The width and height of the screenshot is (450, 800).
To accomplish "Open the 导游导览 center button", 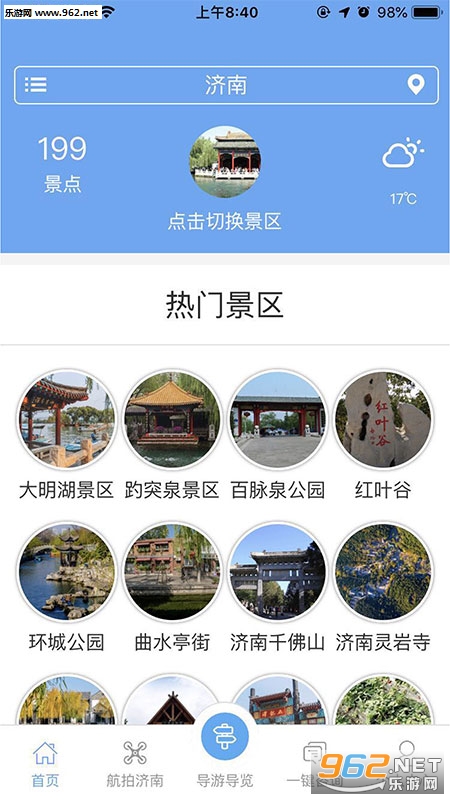I will 225,737.
